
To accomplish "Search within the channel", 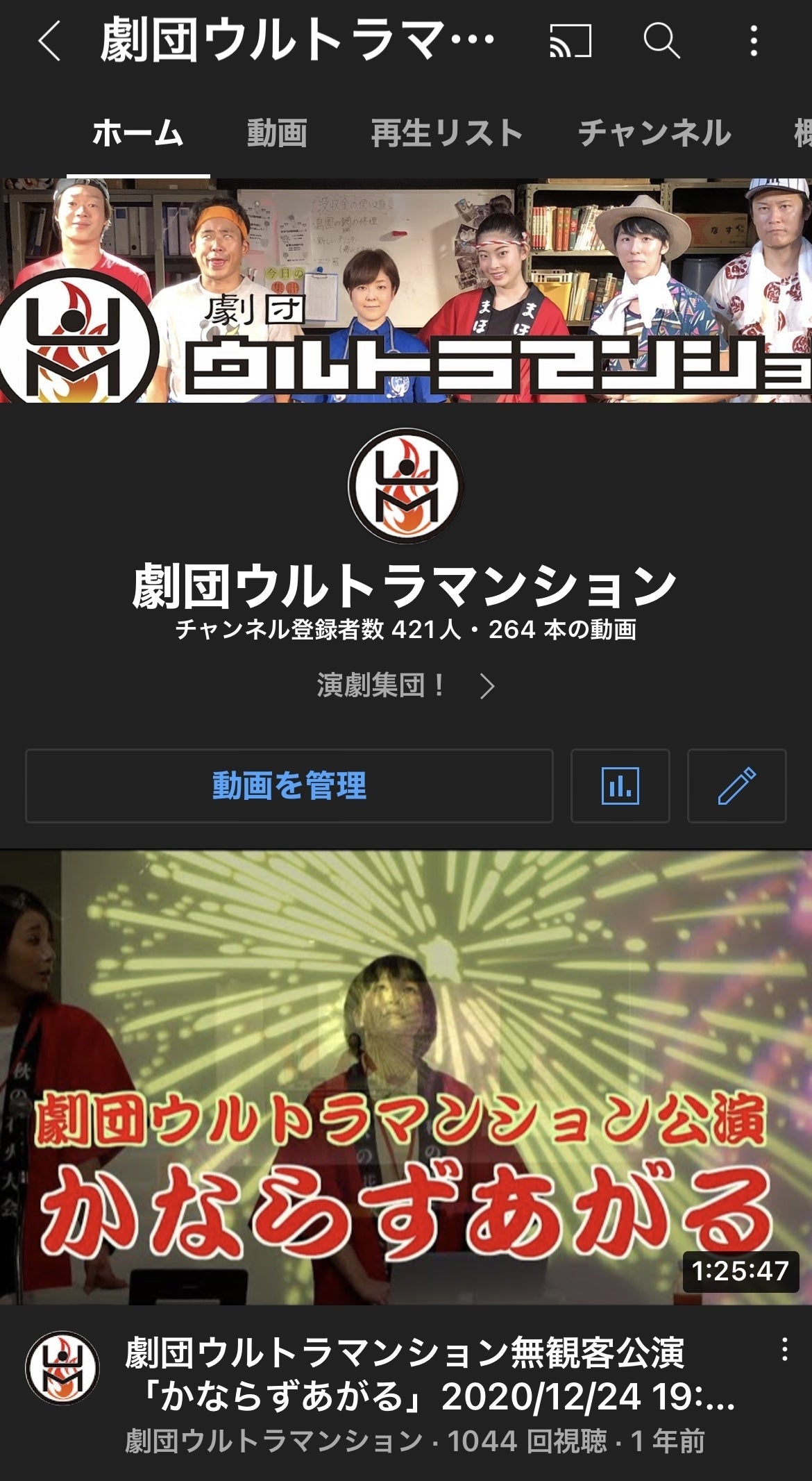I will [661, 41].
